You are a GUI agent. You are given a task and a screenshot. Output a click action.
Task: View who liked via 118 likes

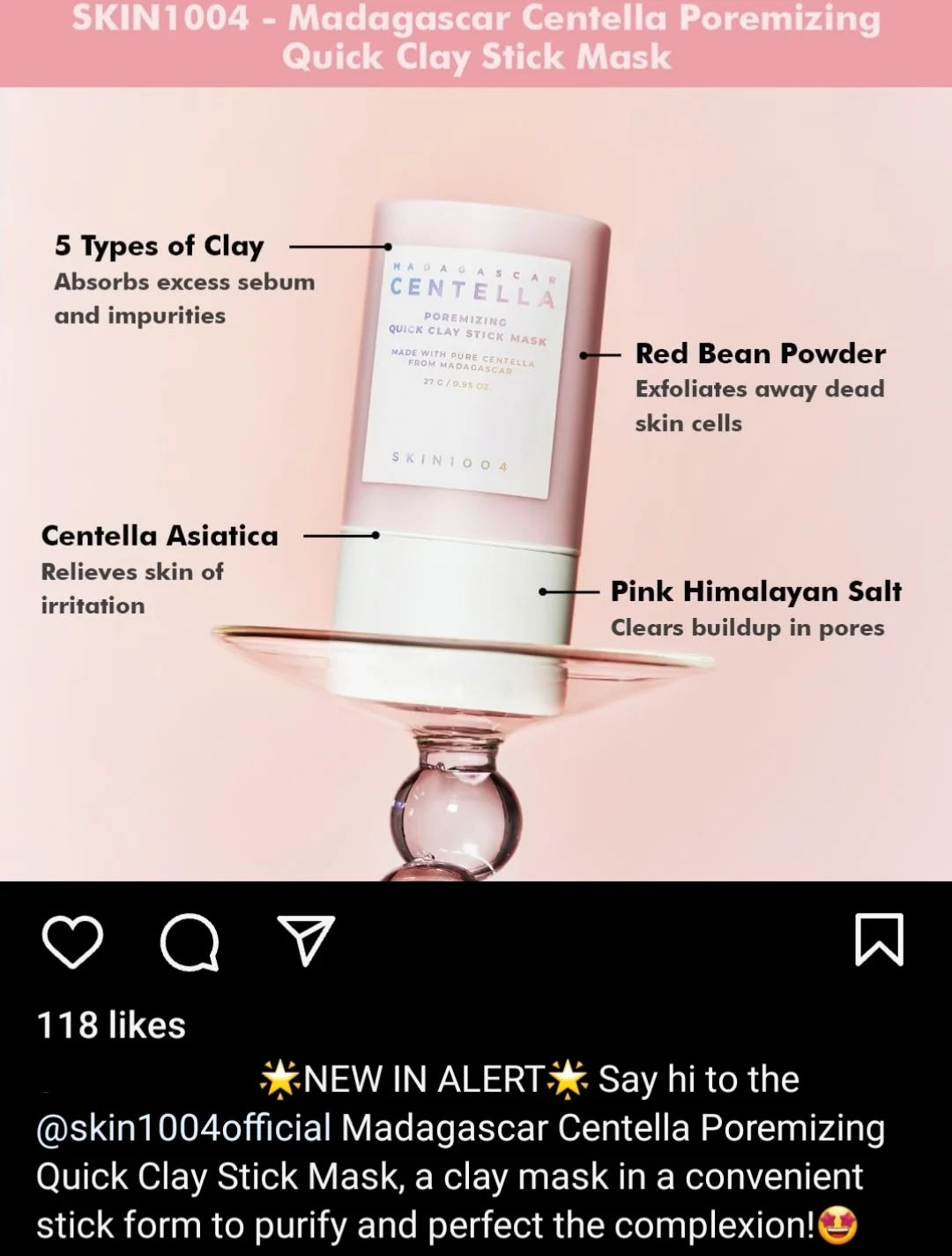click(111, 1025)
